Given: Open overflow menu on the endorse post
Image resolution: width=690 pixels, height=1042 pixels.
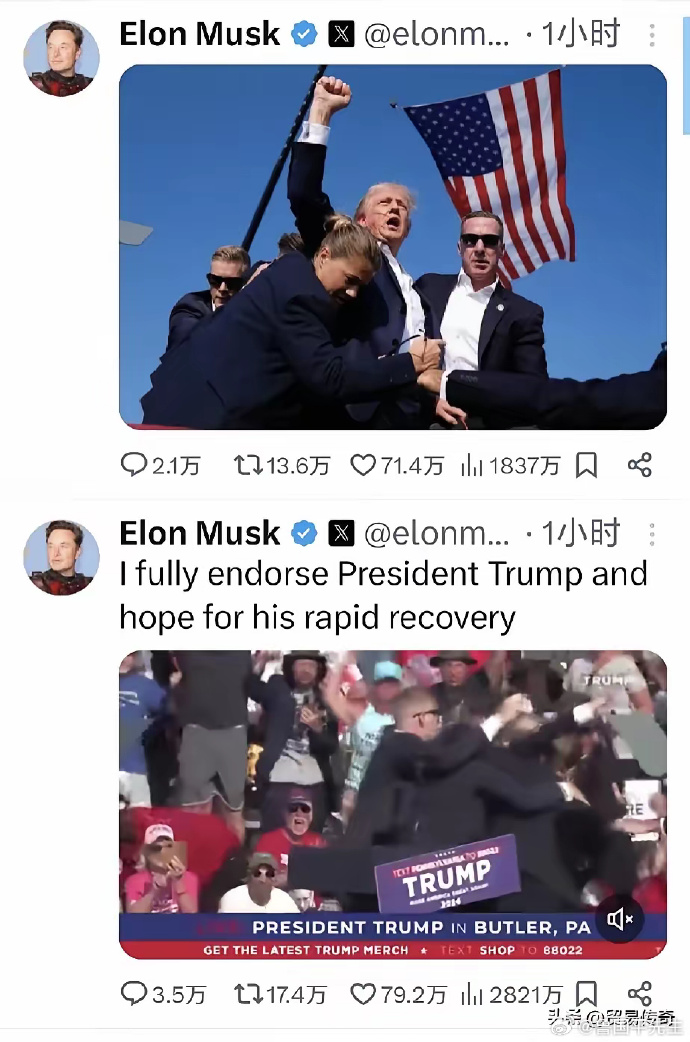Looking at the screenshot, I should 652,534.
